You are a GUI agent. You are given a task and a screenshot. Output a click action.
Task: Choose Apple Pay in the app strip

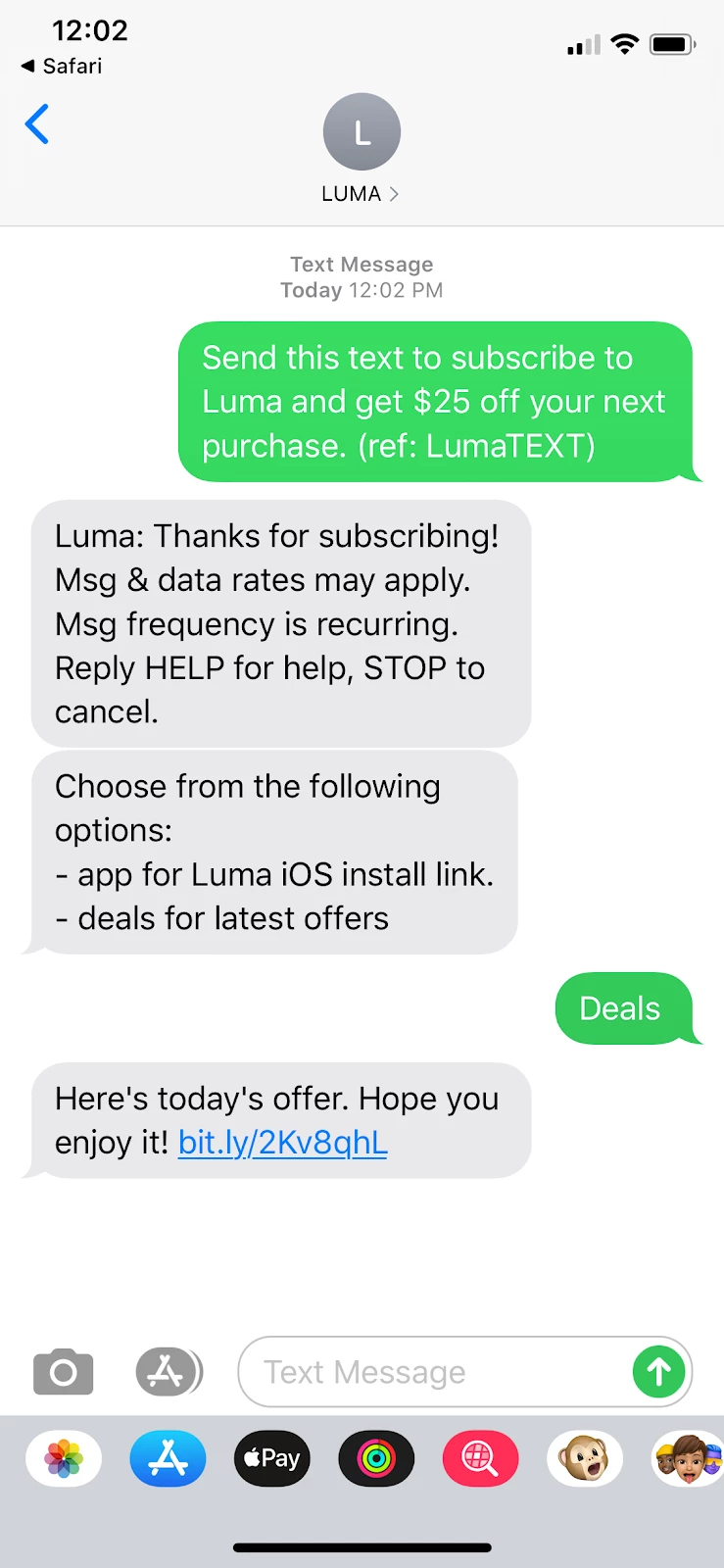pyautogui.click(x=272, y=1459)
